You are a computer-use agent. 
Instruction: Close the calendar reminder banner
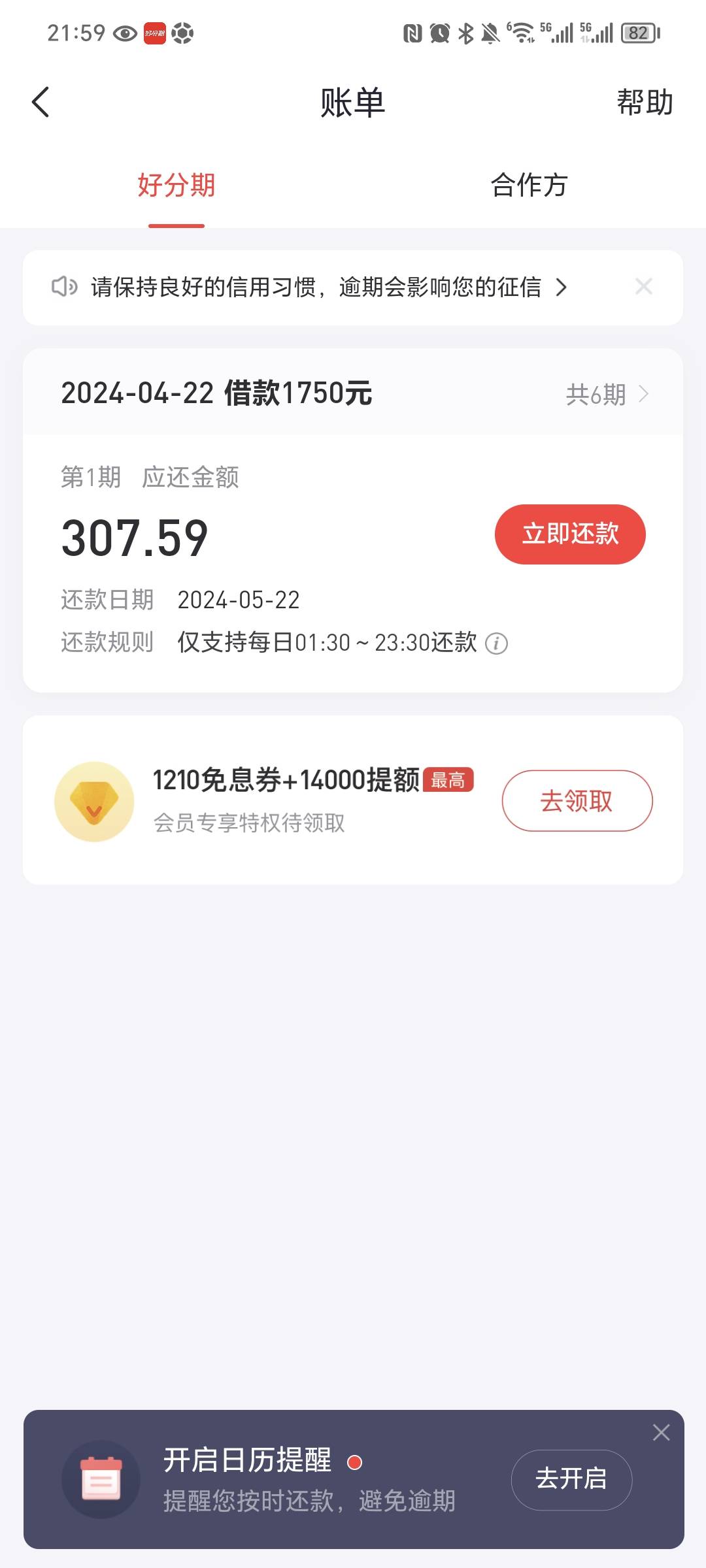[x=661, y=1433]
